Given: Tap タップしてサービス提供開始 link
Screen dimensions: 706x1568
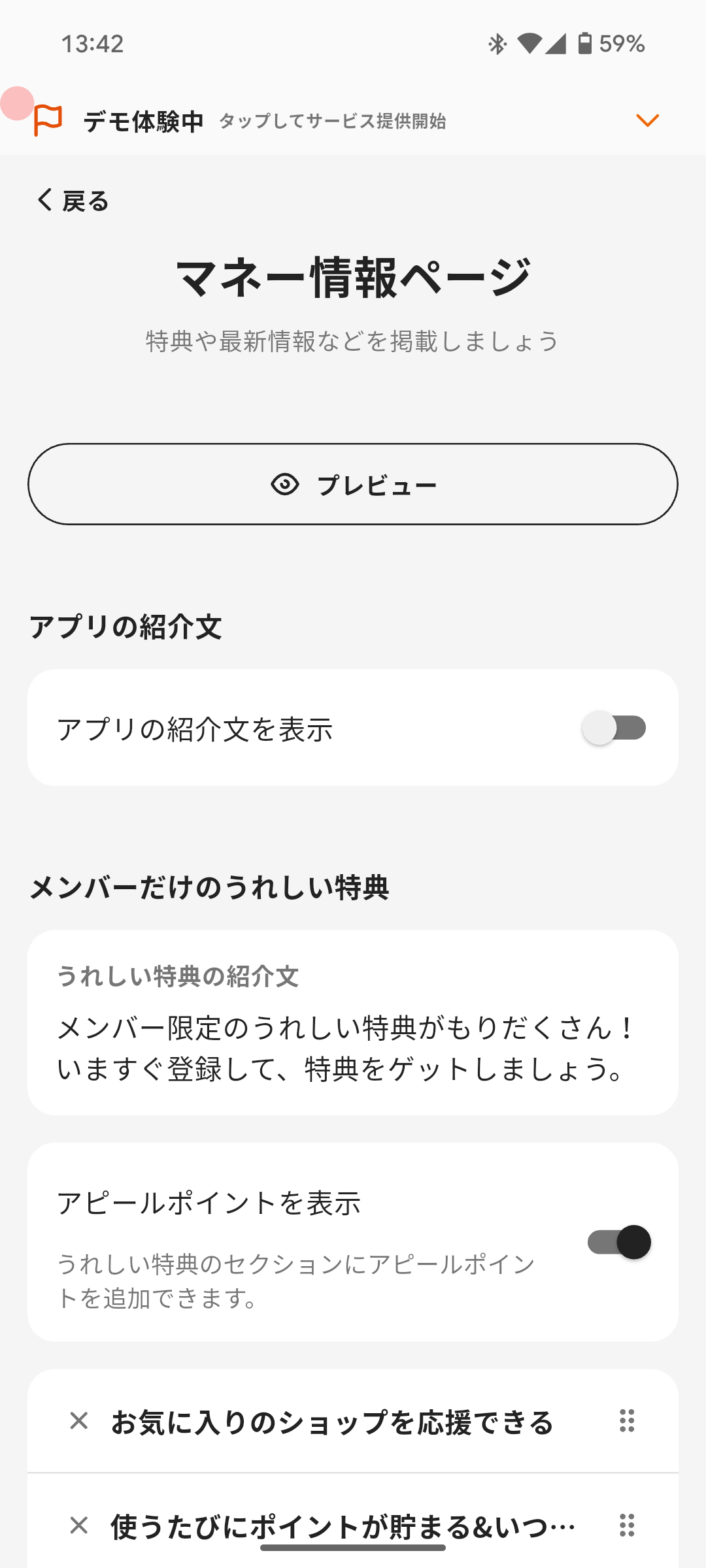Looking at the screenshot, I should (x=334, y=121).
